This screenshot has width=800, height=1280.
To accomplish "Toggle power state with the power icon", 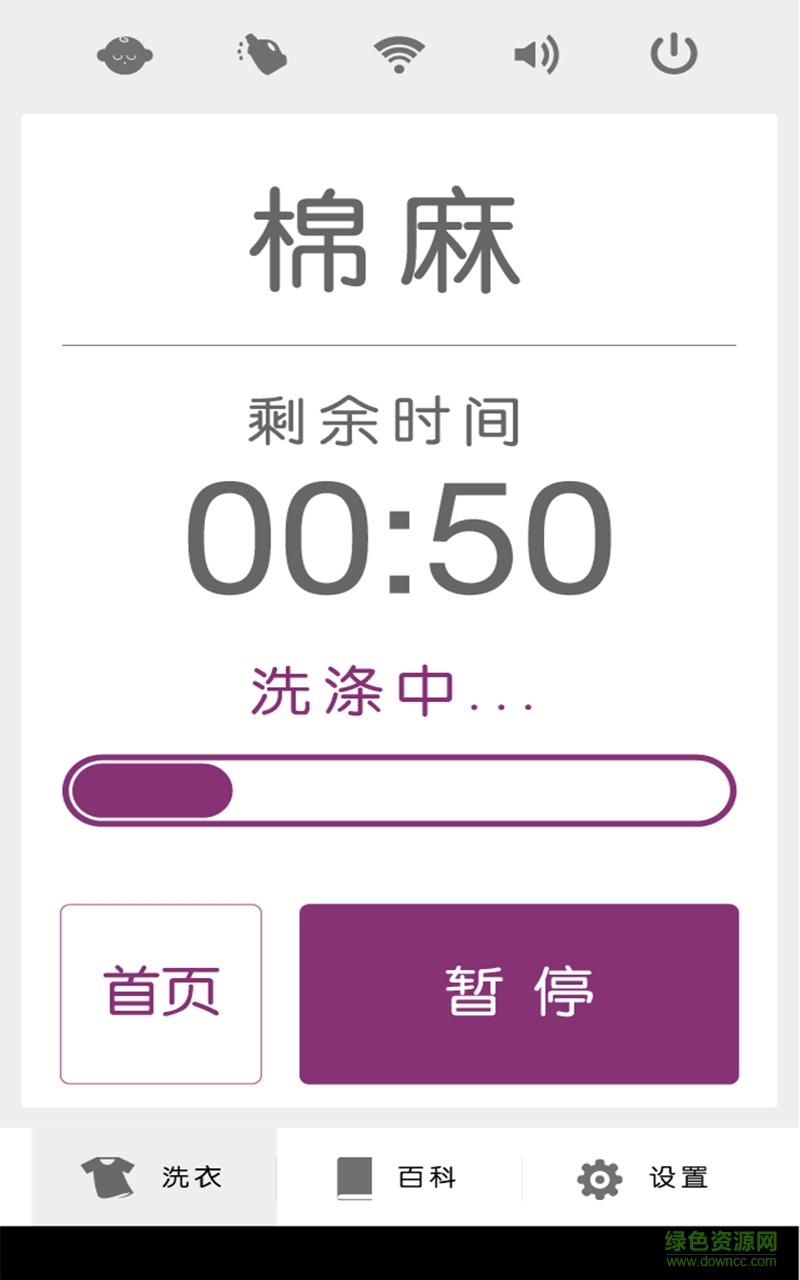I will (674, 54).
